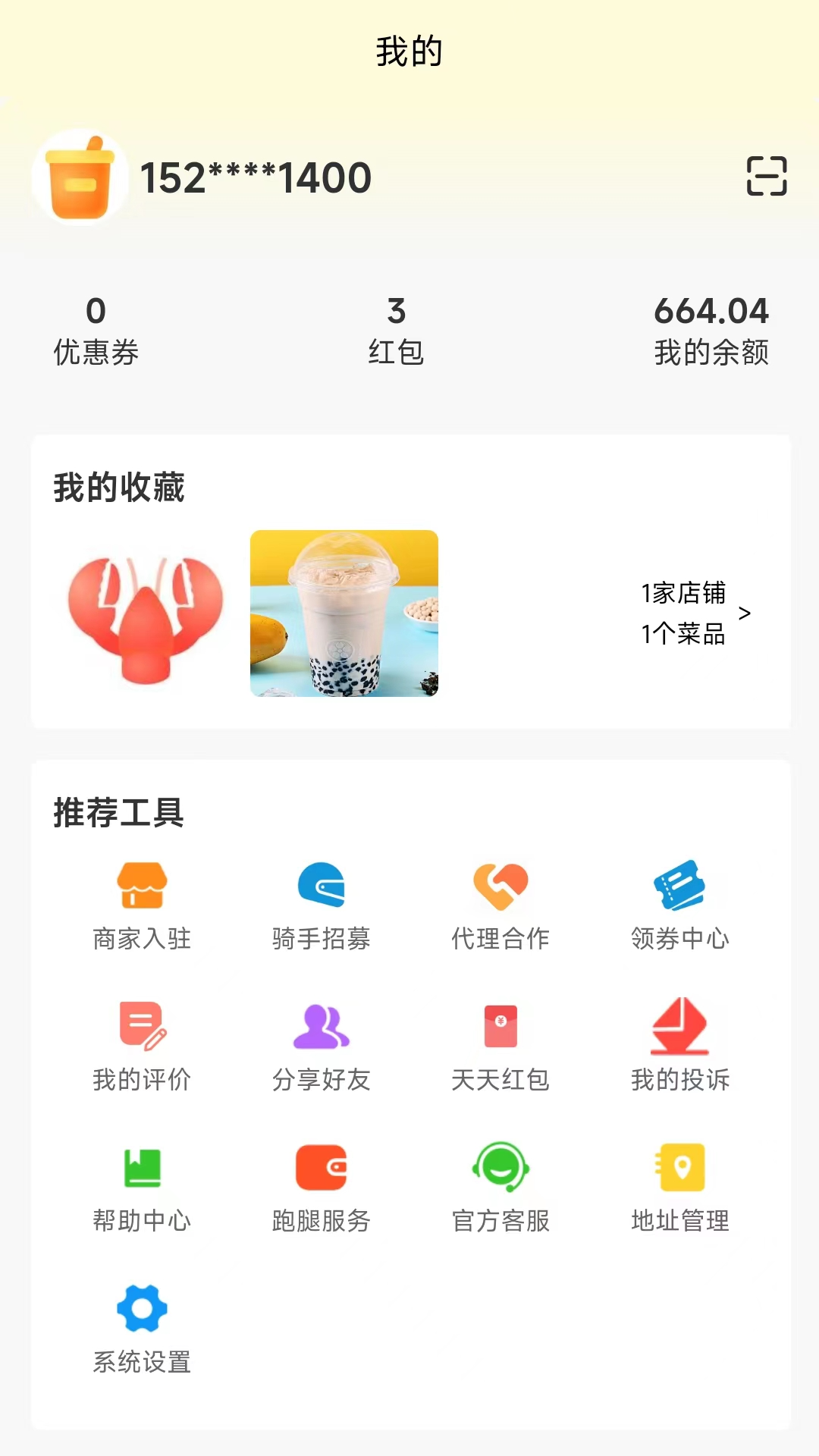819x1456 pixels.
Task: Contact 官方客服 customer service
Action: (500, 1188)
